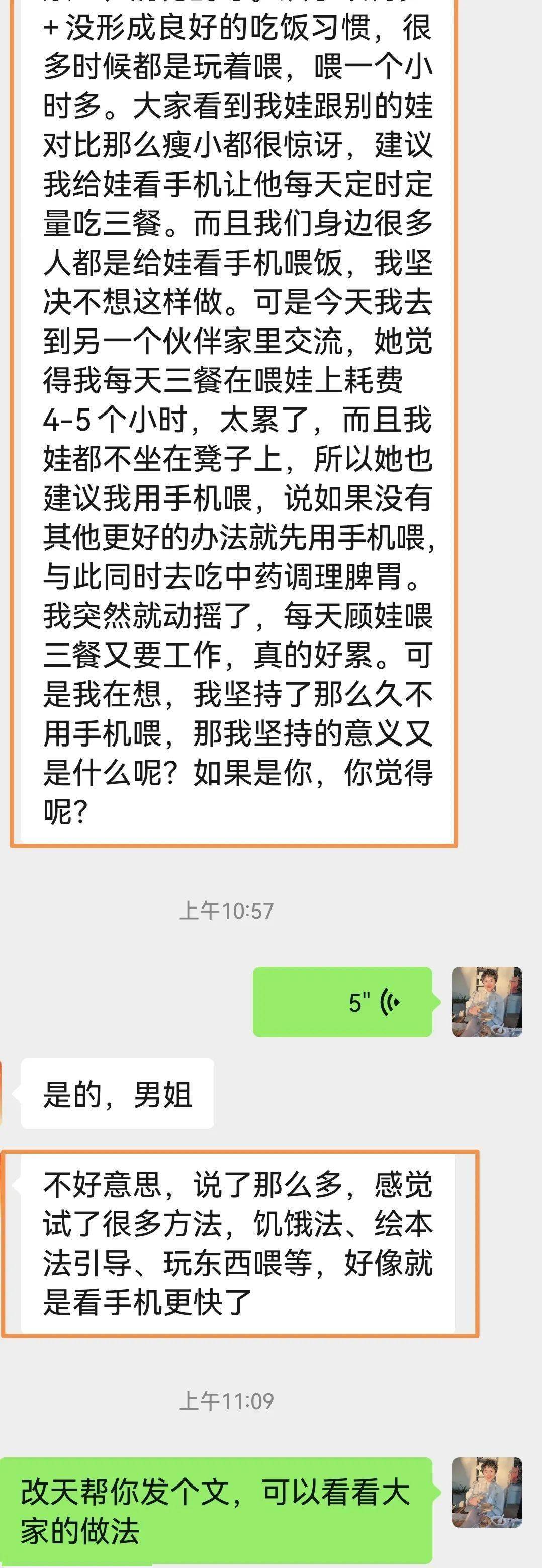The height and width of the screenshot is (1568, 542).
Task: Play the 5-second voice message
Action: click(342, 1001)
